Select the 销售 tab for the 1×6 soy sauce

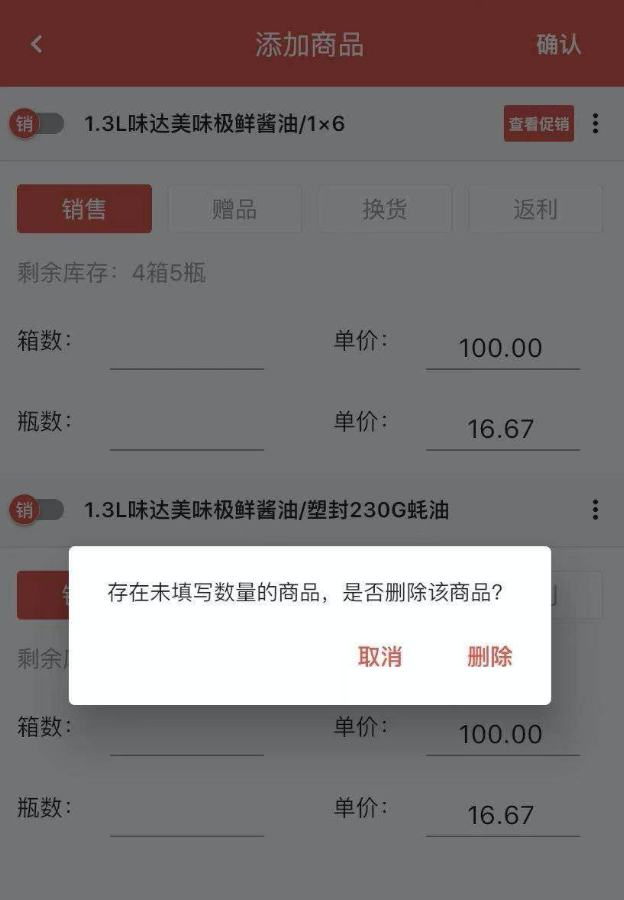pyautogui.click(x=84, y=209)
